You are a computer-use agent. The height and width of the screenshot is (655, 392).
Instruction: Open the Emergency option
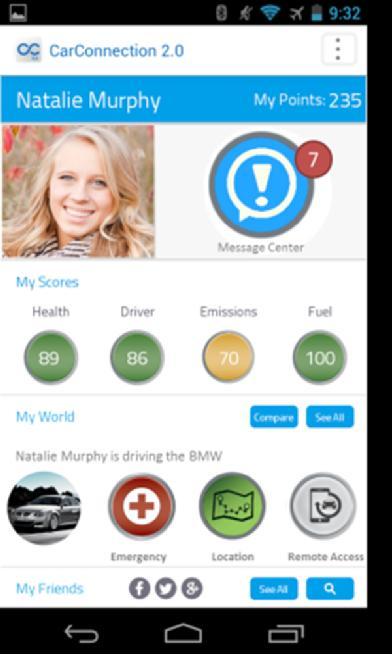coord(141,506)
